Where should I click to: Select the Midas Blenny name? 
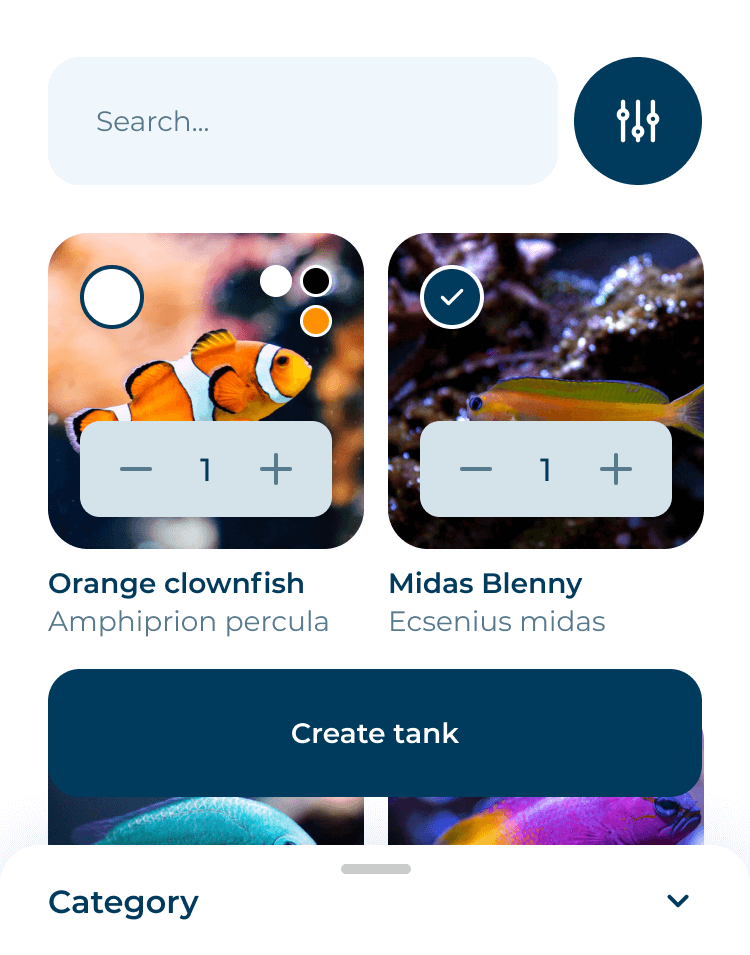pos(485,583)
